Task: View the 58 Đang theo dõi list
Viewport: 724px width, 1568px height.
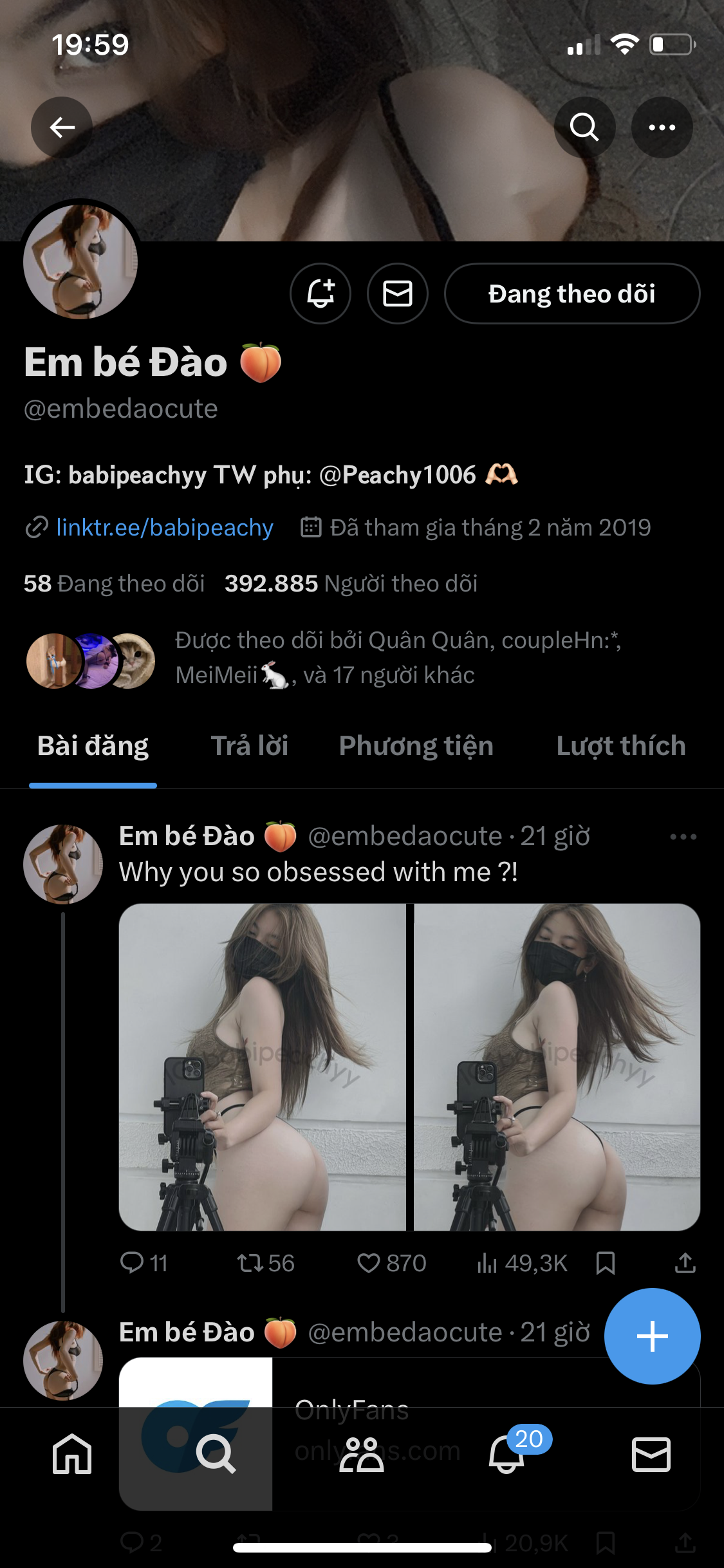Action: pyautogui.click(x=114, y=584)
